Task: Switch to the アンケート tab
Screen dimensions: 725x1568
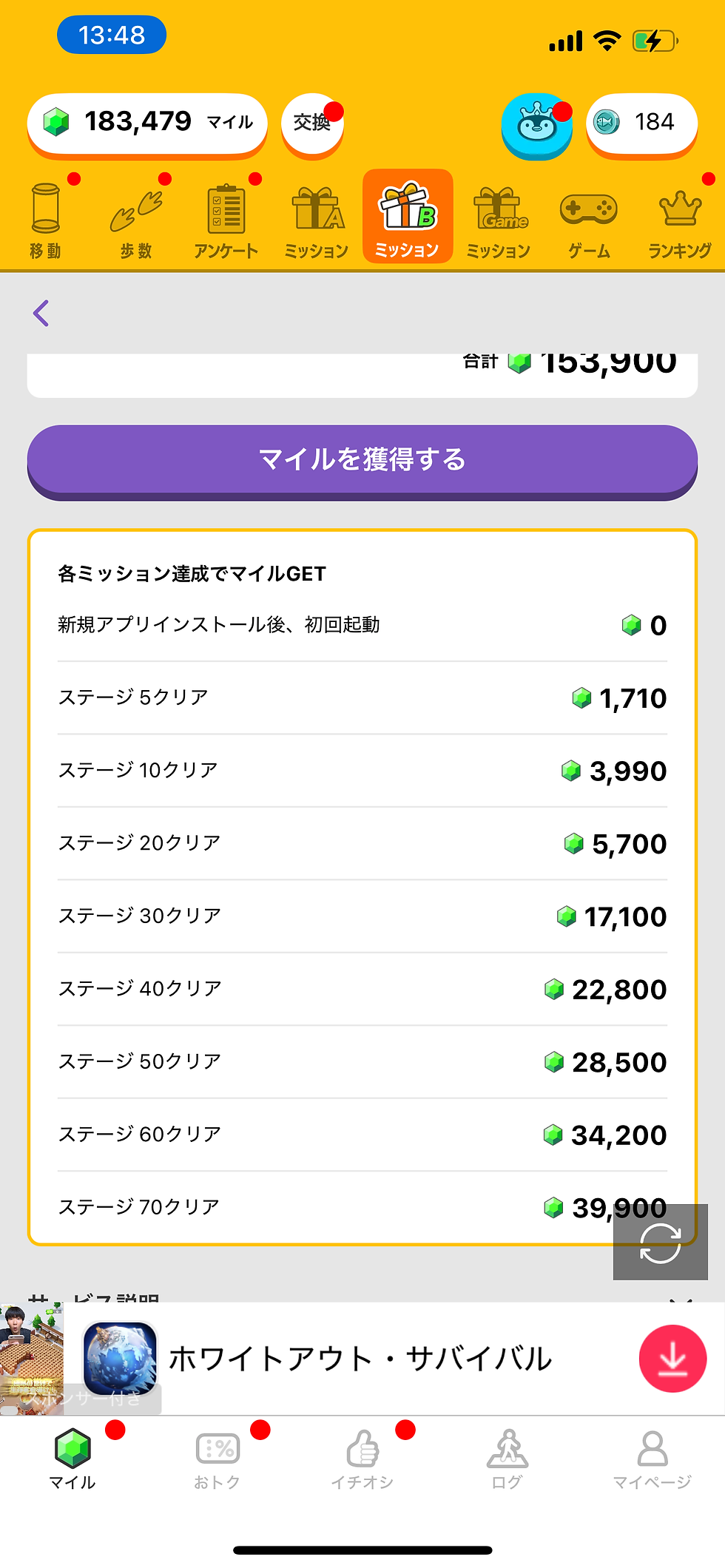Action: tap(226, 220)
